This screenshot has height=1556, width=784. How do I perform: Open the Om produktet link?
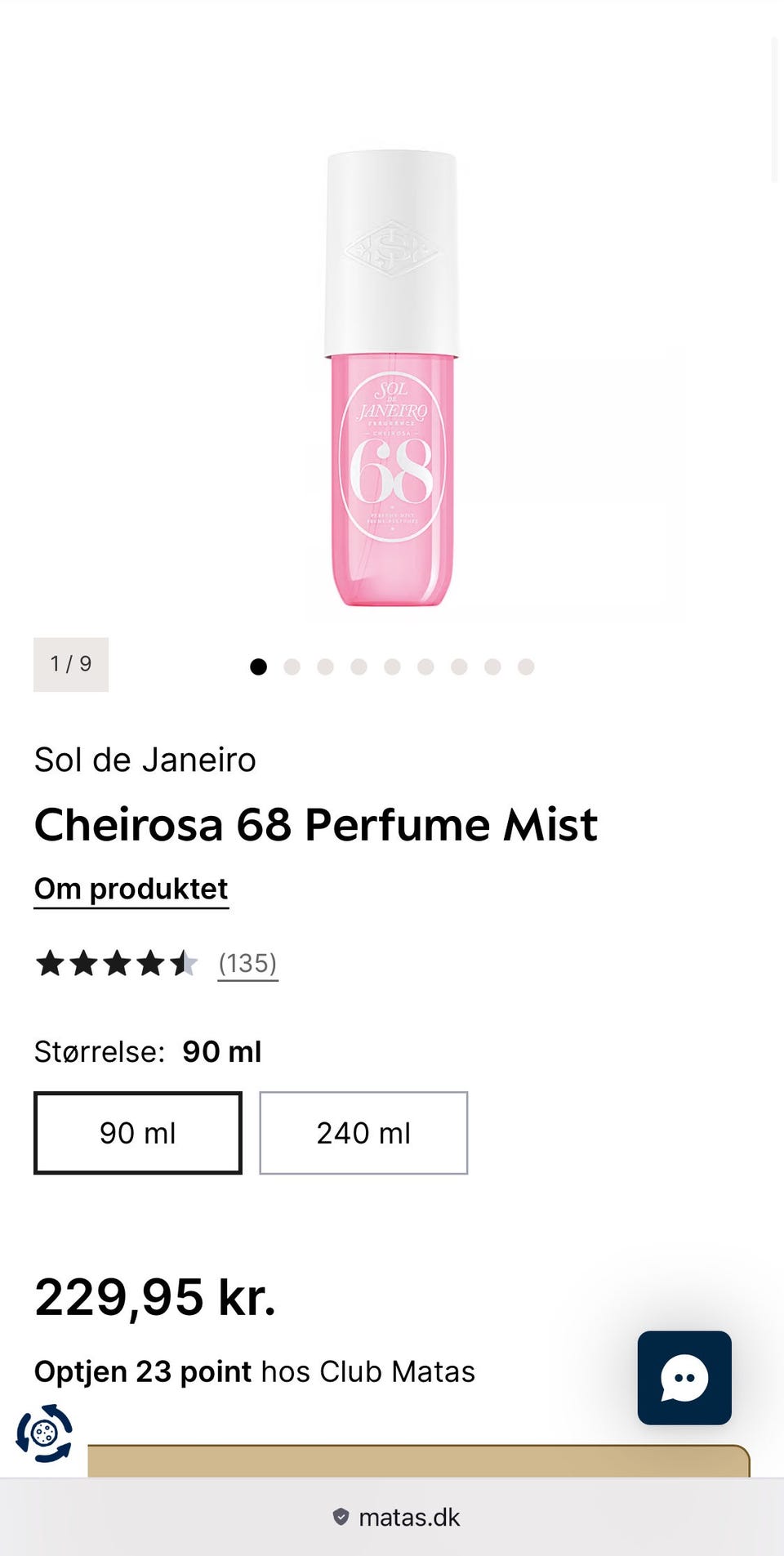point(131,889)
